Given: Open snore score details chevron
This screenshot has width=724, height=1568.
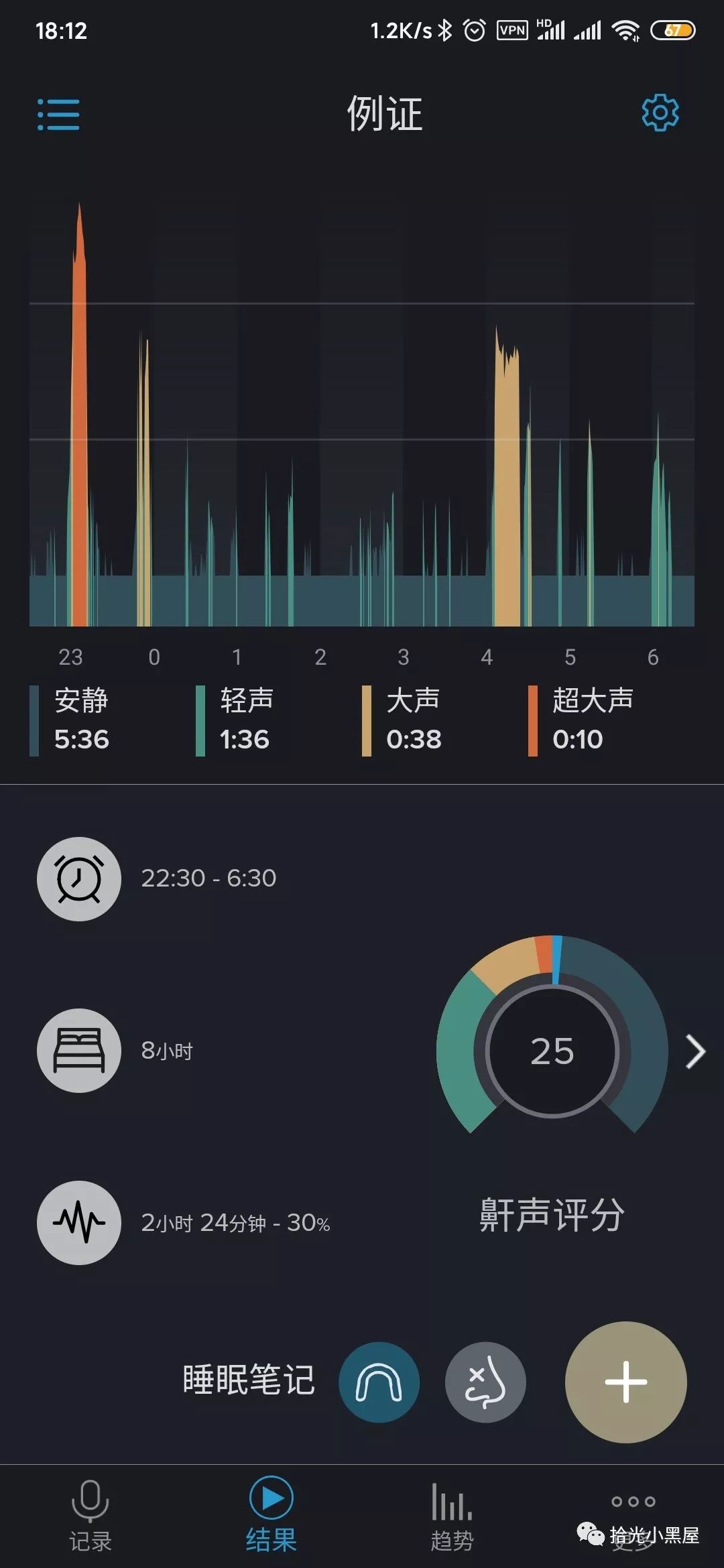Looking at the screenshot, I should (x=695, y=1051).
